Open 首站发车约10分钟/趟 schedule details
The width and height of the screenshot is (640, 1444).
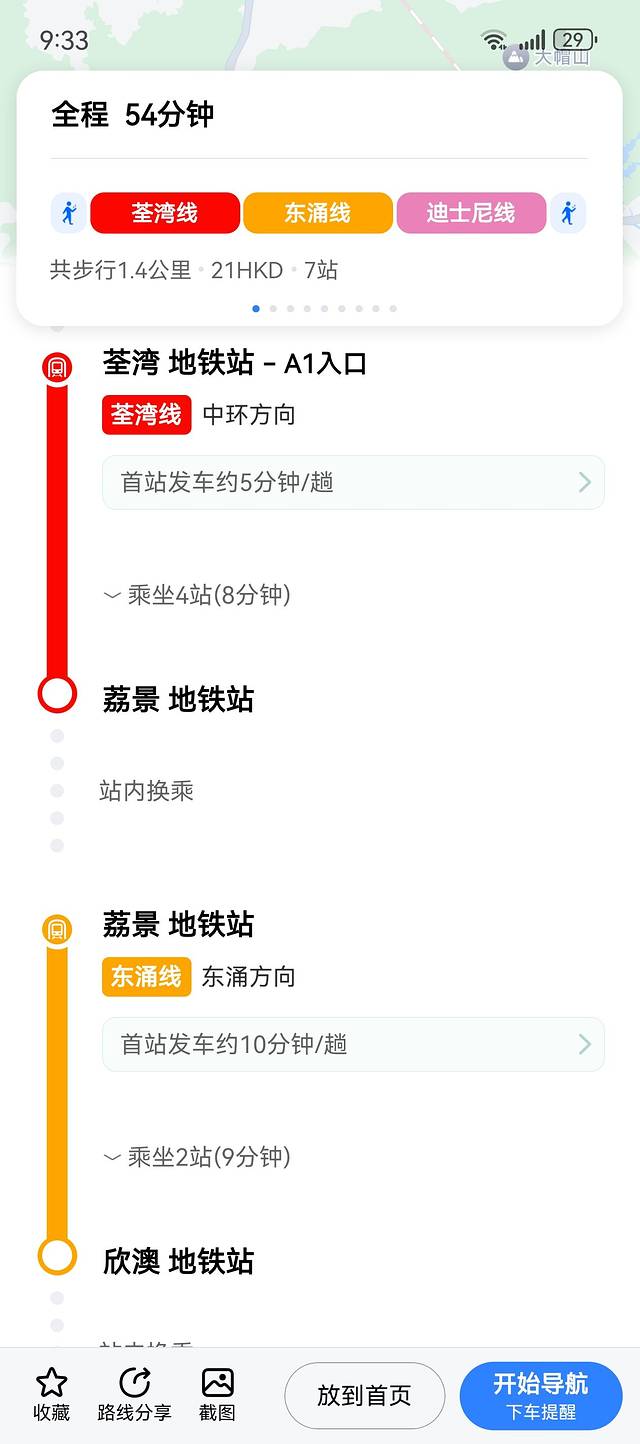click(353, 1045)
